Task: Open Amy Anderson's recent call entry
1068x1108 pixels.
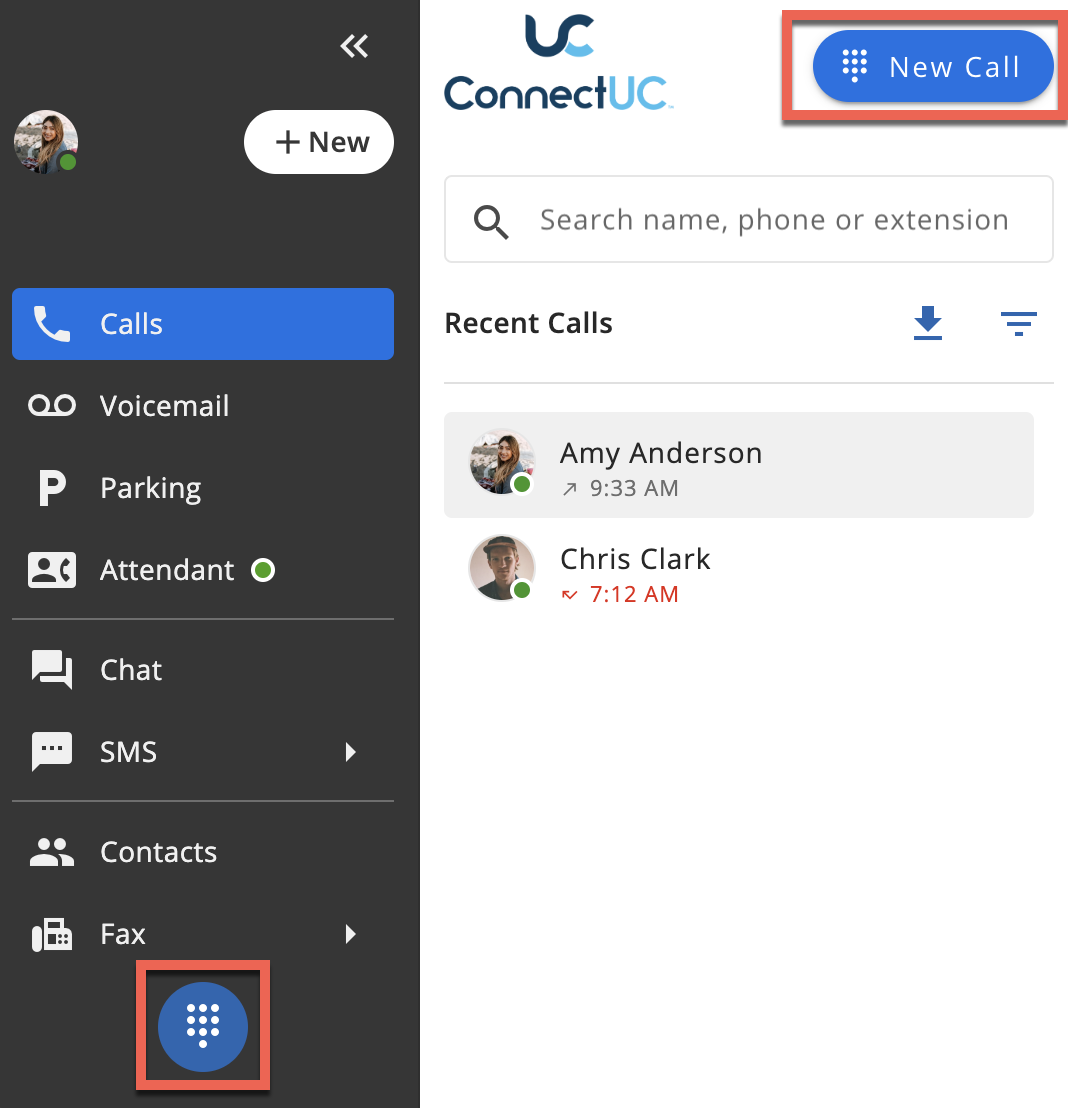Action: [738, 465]
